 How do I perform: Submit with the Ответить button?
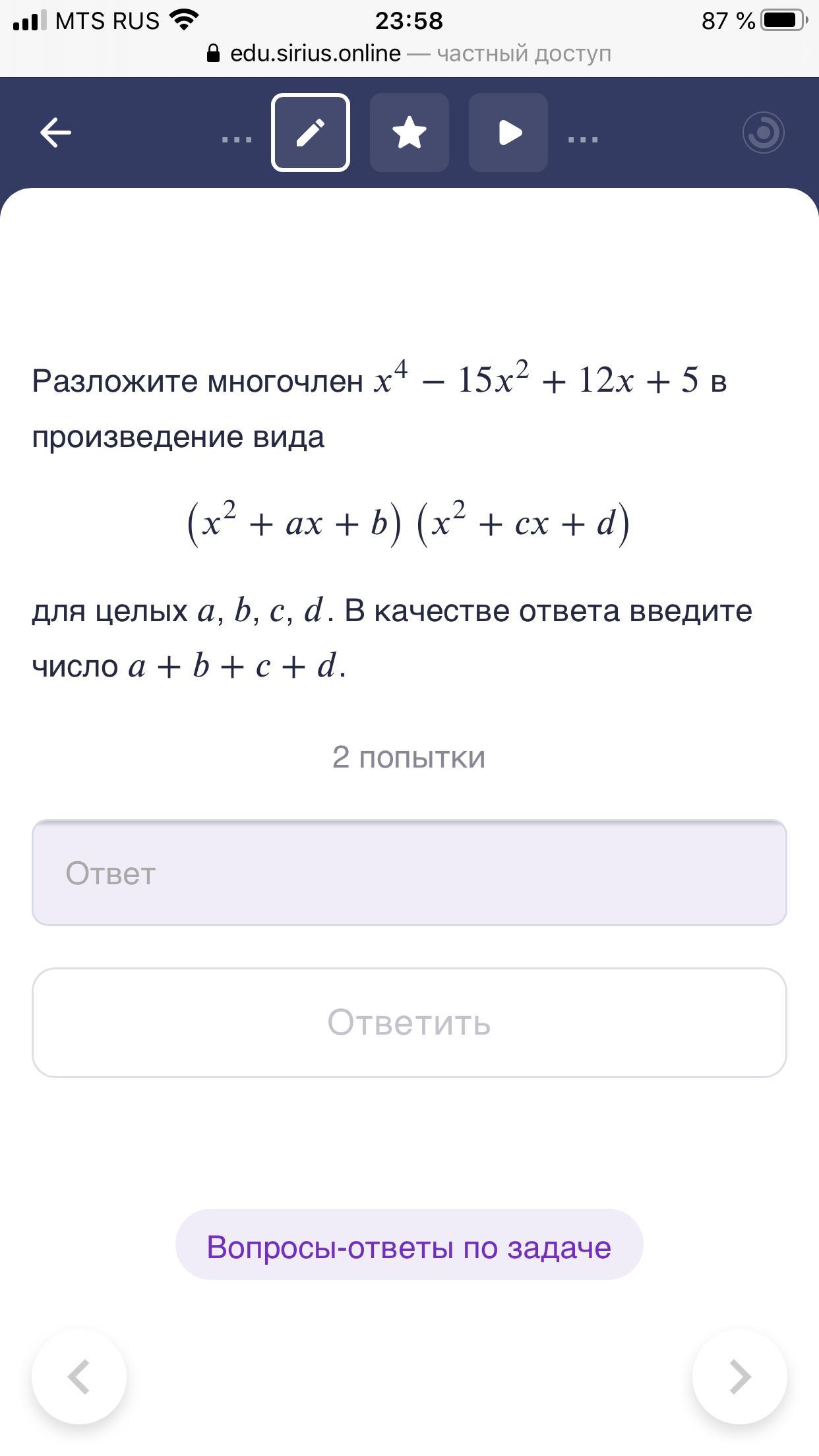tap(409, 1023)
